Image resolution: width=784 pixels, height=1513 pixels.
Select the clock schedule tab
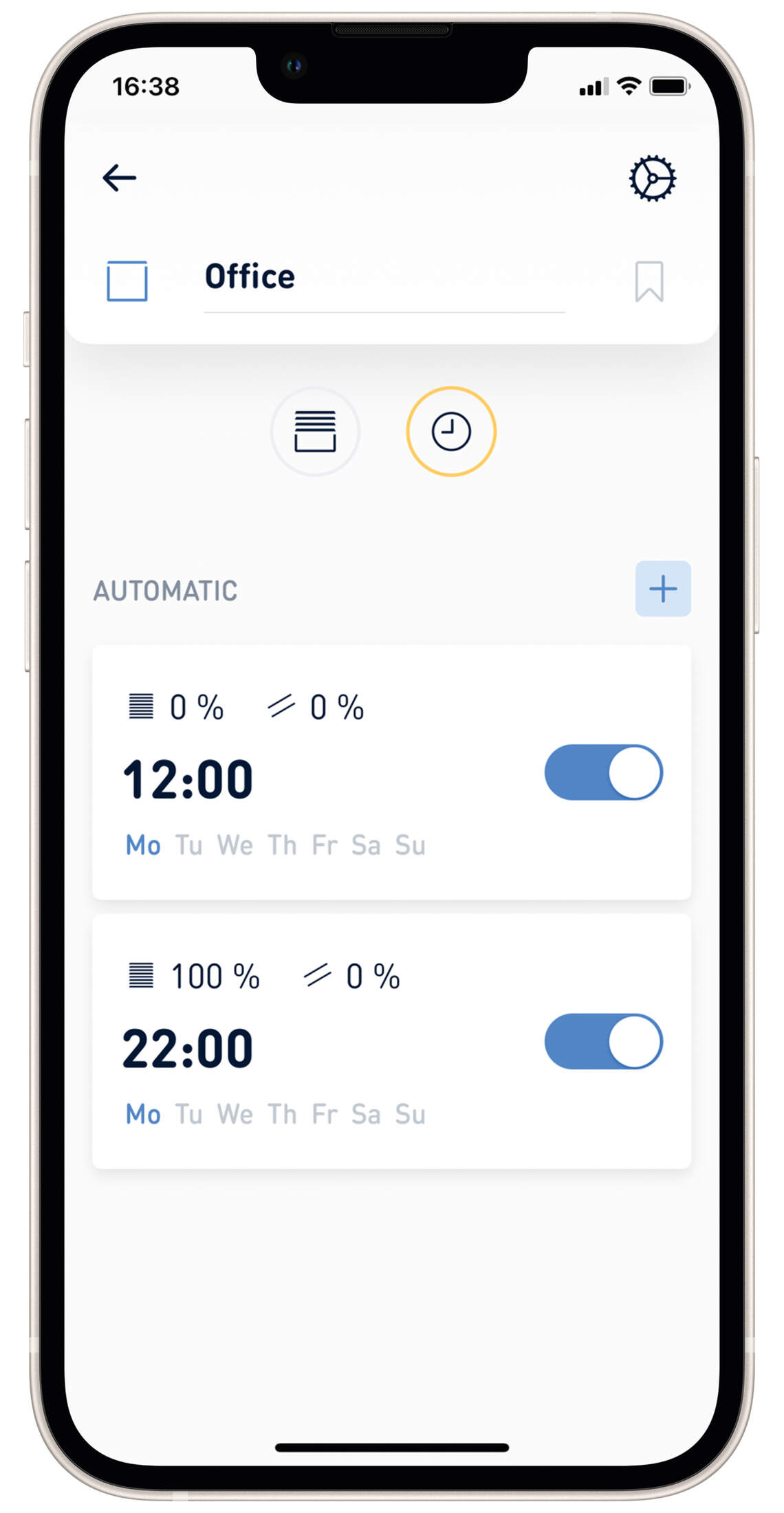click(450, 431)
